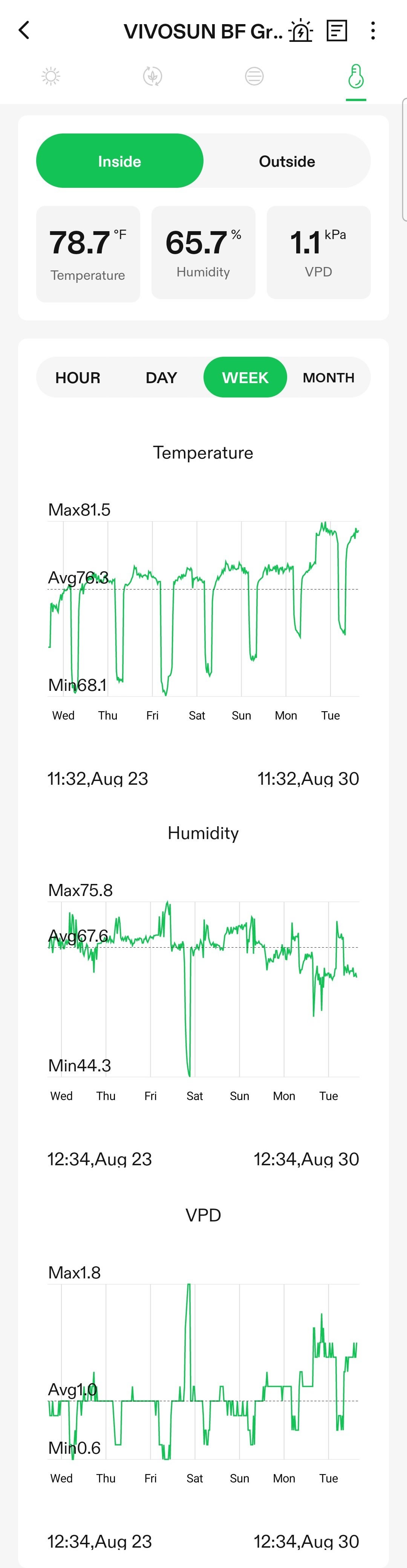Select the WEEK chart range
This screenshot has width=407, height=1568.
tap(245, 377)
